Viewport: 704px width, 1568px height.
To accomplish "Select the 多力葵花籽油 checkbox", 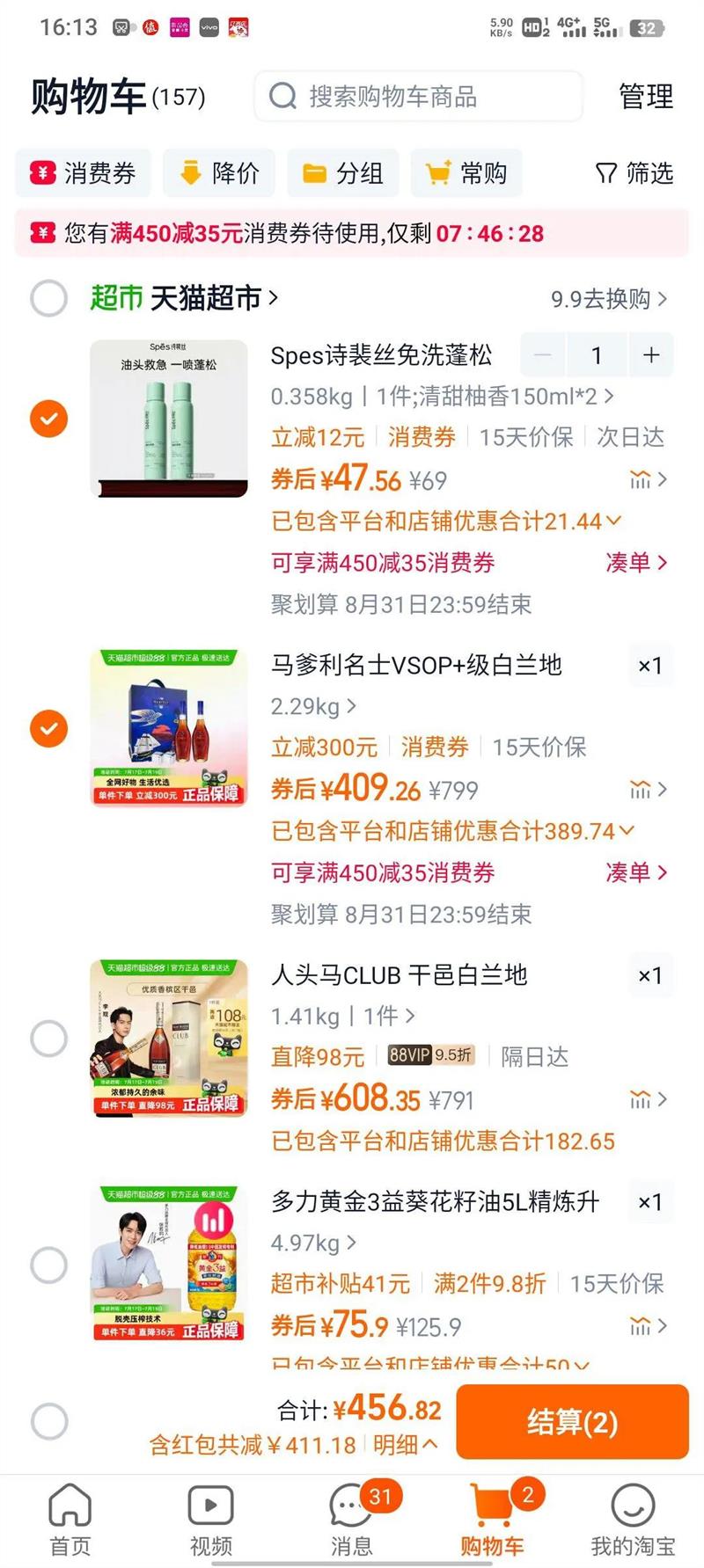I will [x=48, y=1265].
